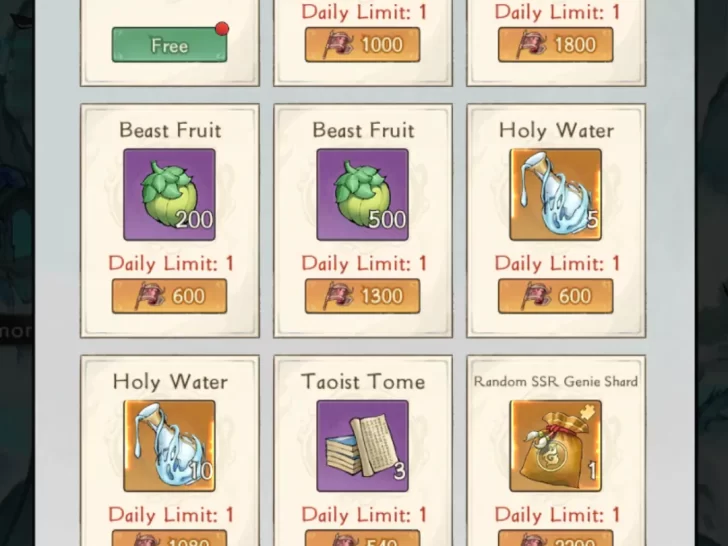
Task: Inspect the Holy Water x5 item icon
Action: pos(555,194)
